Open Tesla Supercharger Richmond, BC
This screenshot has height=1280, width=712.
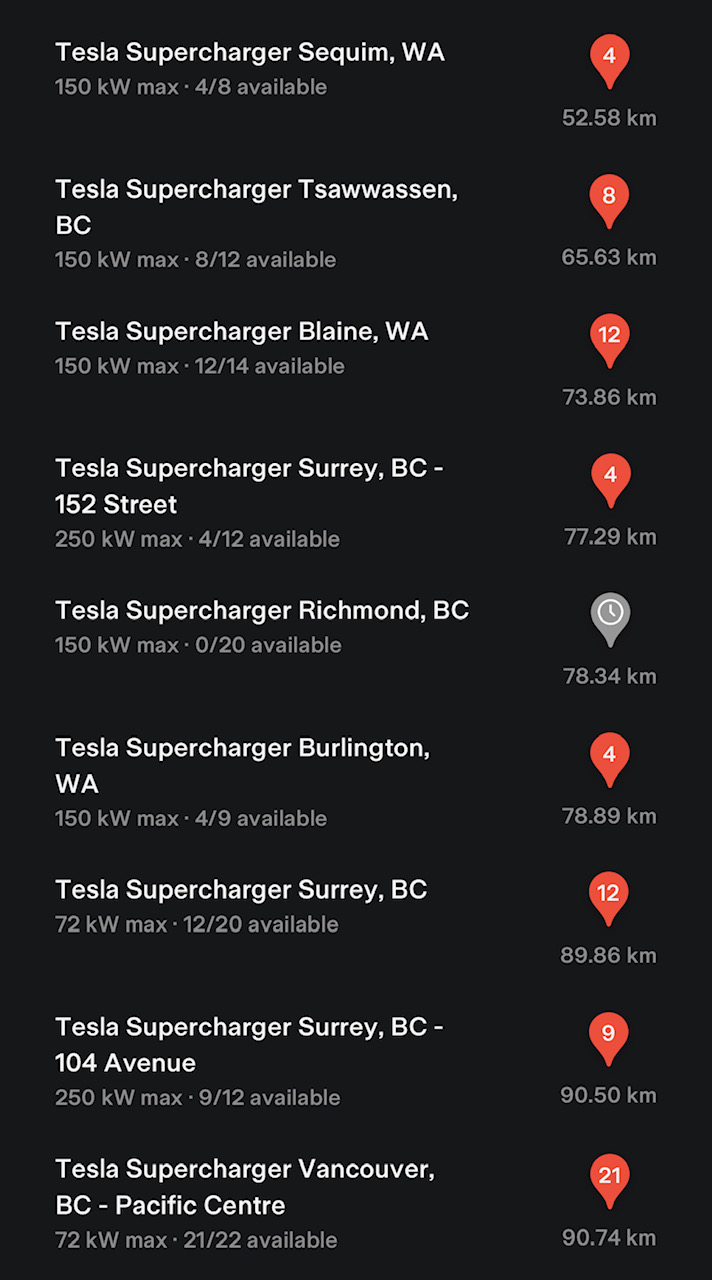(x=262, y=626)
